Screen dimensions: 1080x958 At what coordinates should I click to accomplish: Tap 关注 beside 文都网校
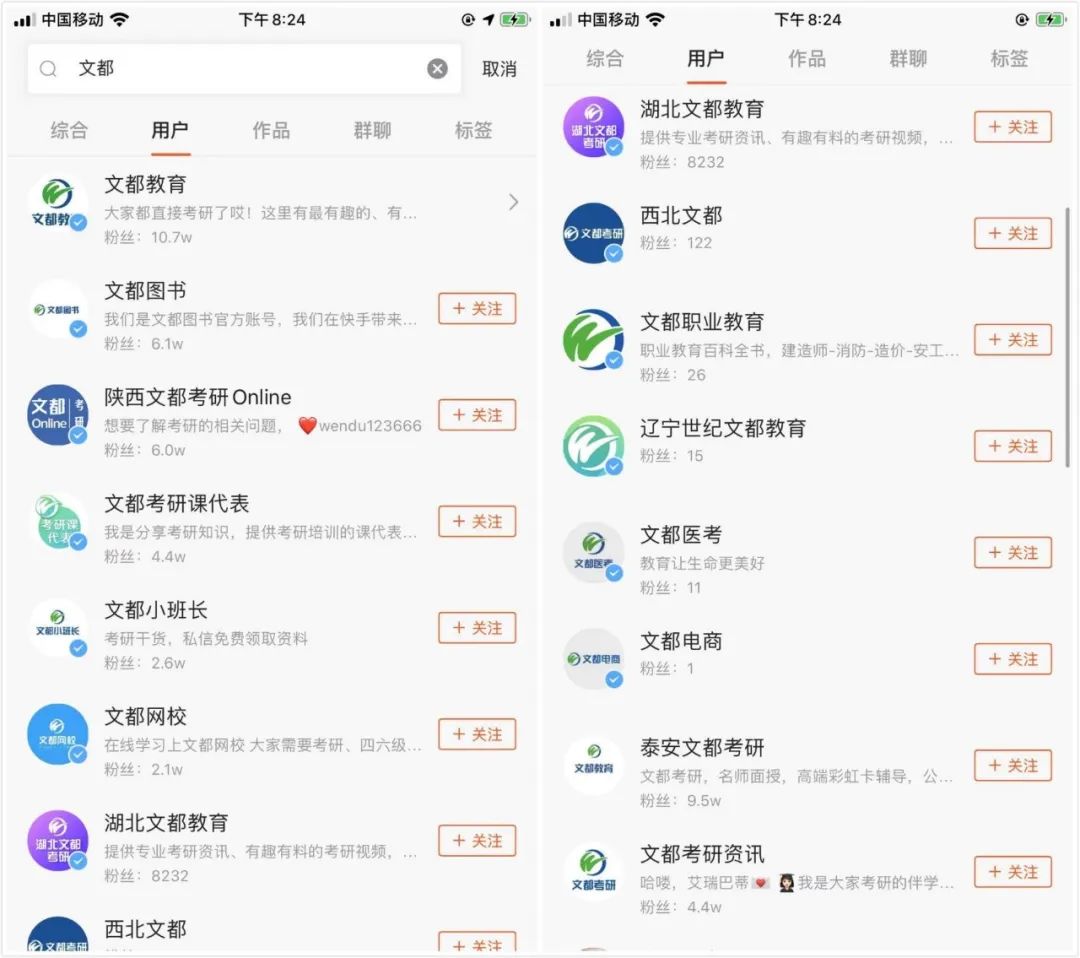click(x=477, y=734)
